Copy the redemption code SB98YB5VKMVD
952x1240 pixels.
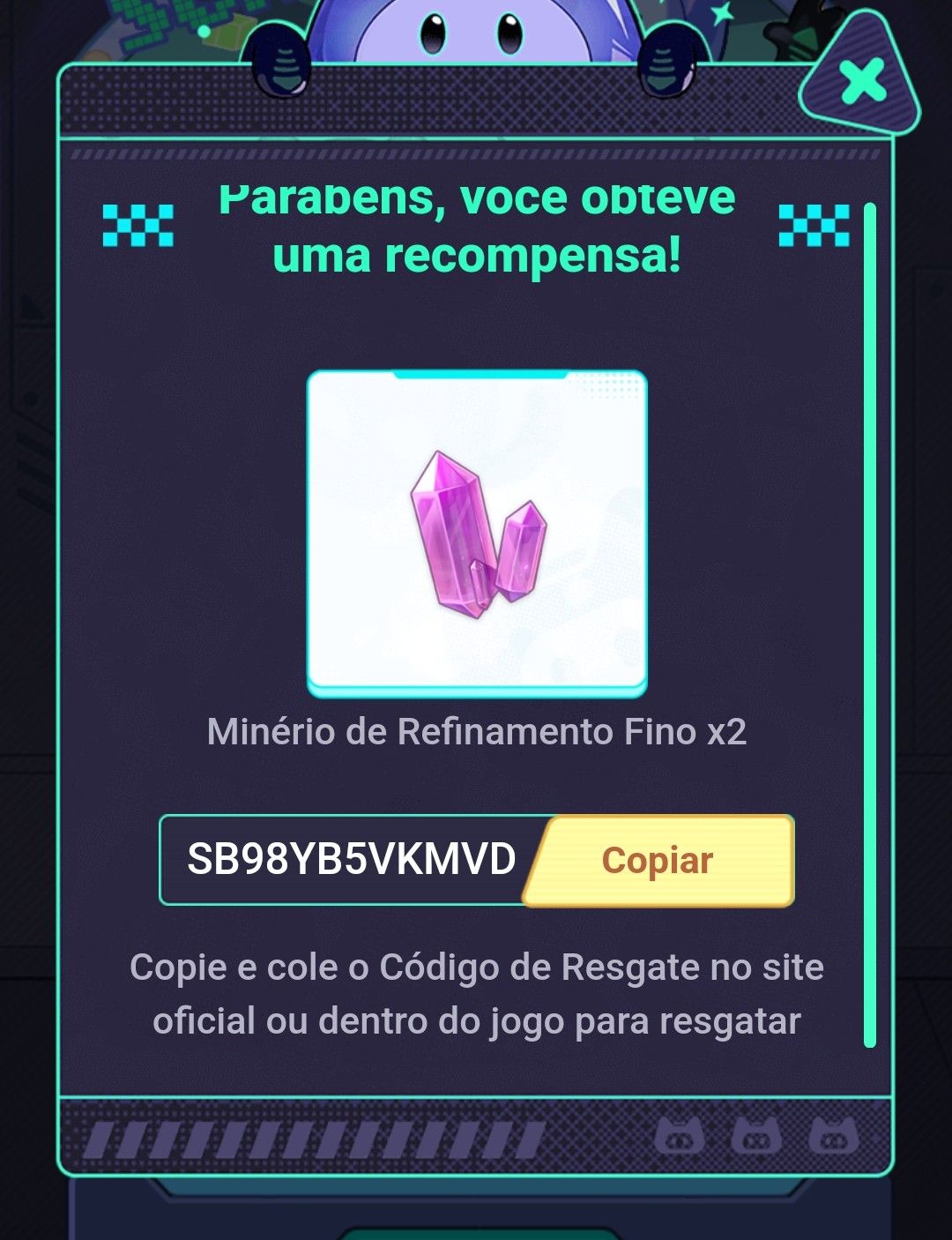pos(658,861)
